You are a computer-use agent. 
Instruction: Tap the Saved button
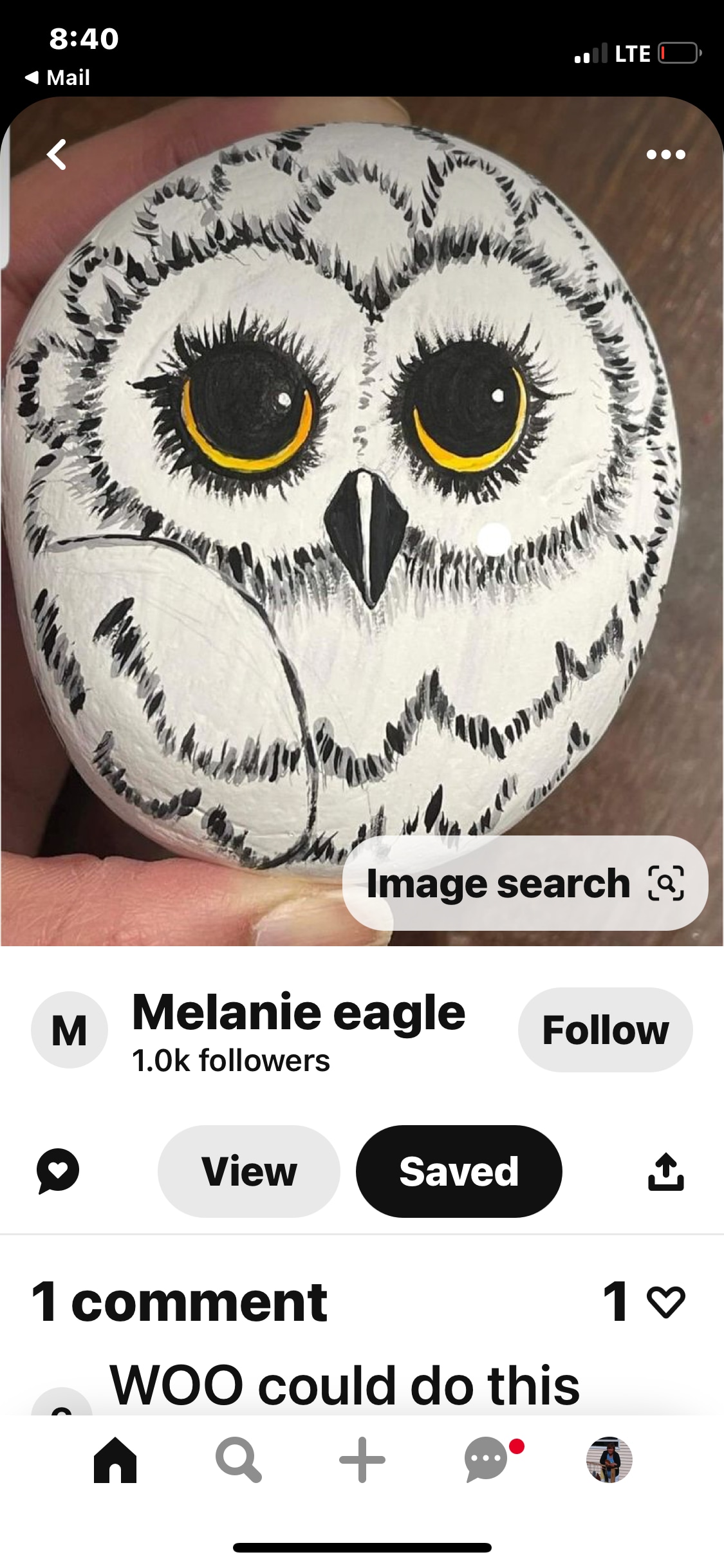pyautogui.click(x=459, y=1171)
